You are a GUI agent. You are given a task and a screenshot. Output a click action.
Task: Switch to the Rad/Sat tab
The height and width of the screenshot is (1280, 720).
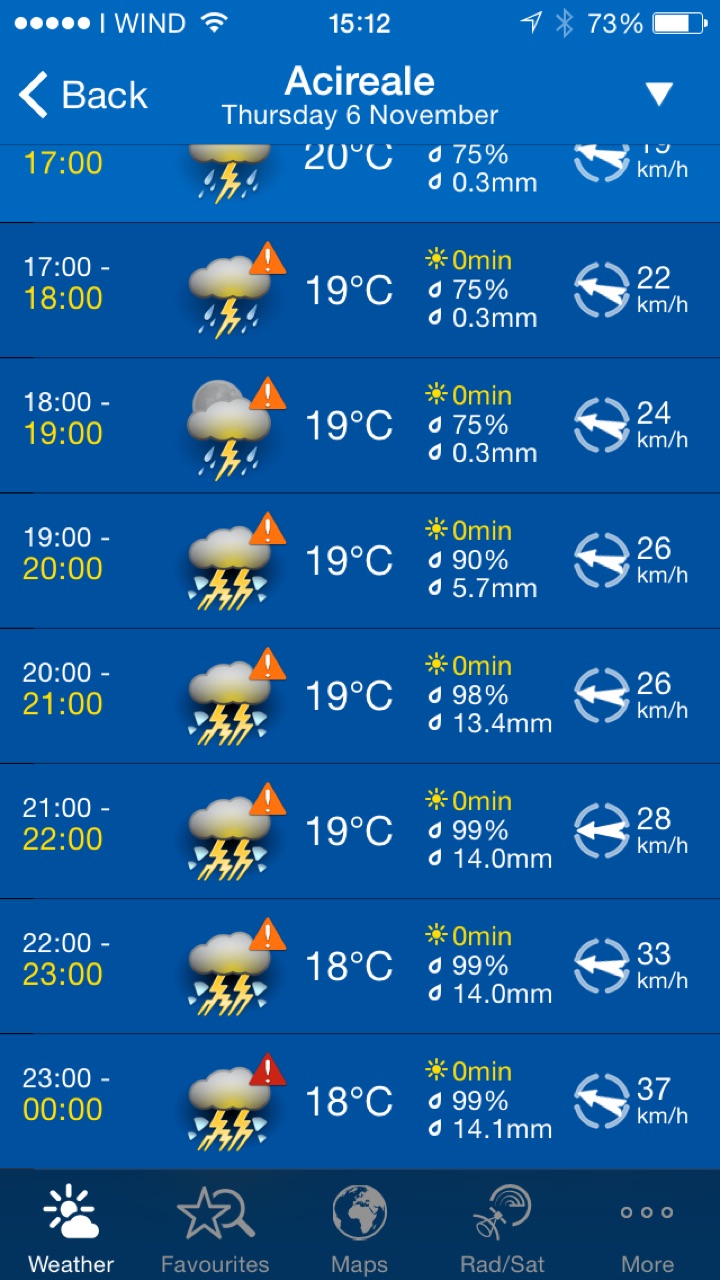[x=502, y=1226]
